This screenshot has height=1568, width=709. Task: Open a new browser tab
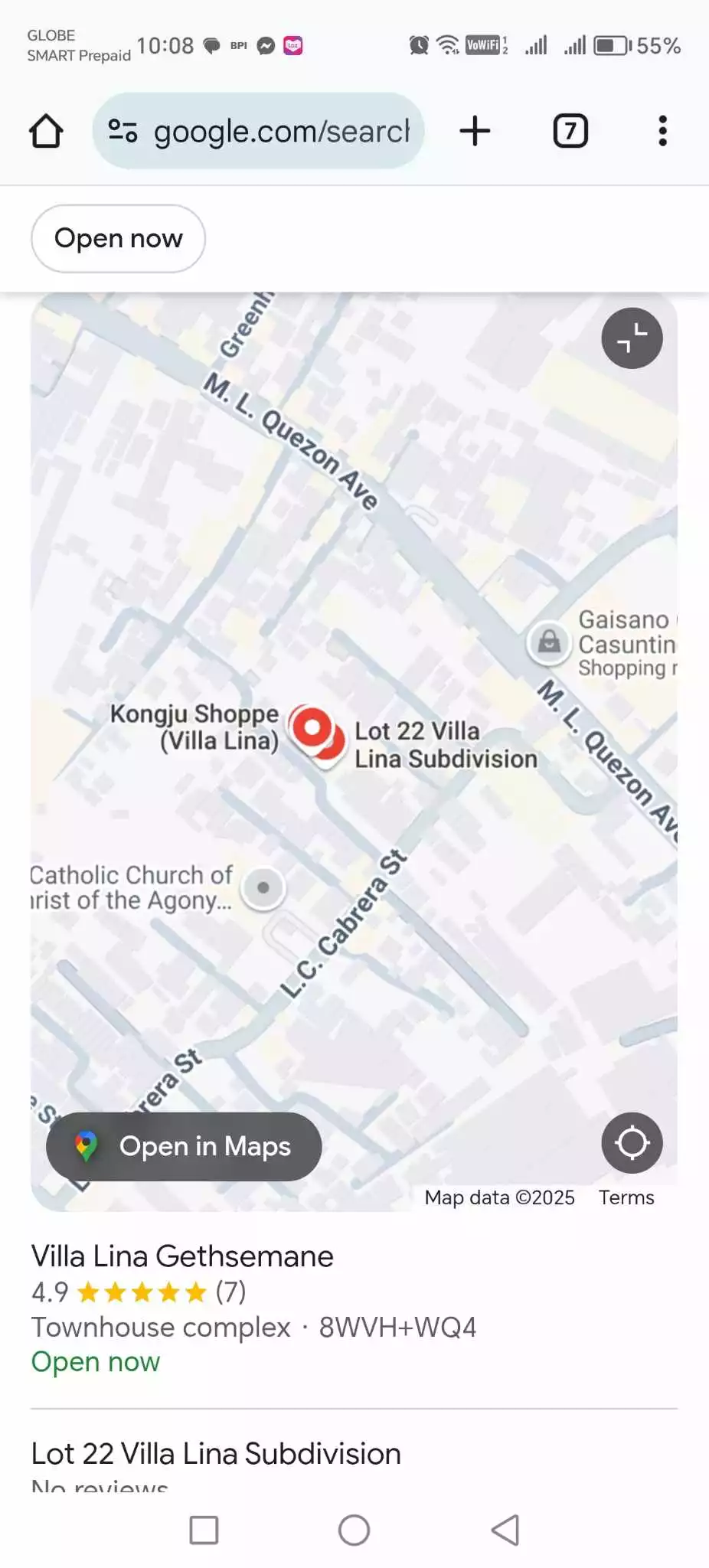475,131
